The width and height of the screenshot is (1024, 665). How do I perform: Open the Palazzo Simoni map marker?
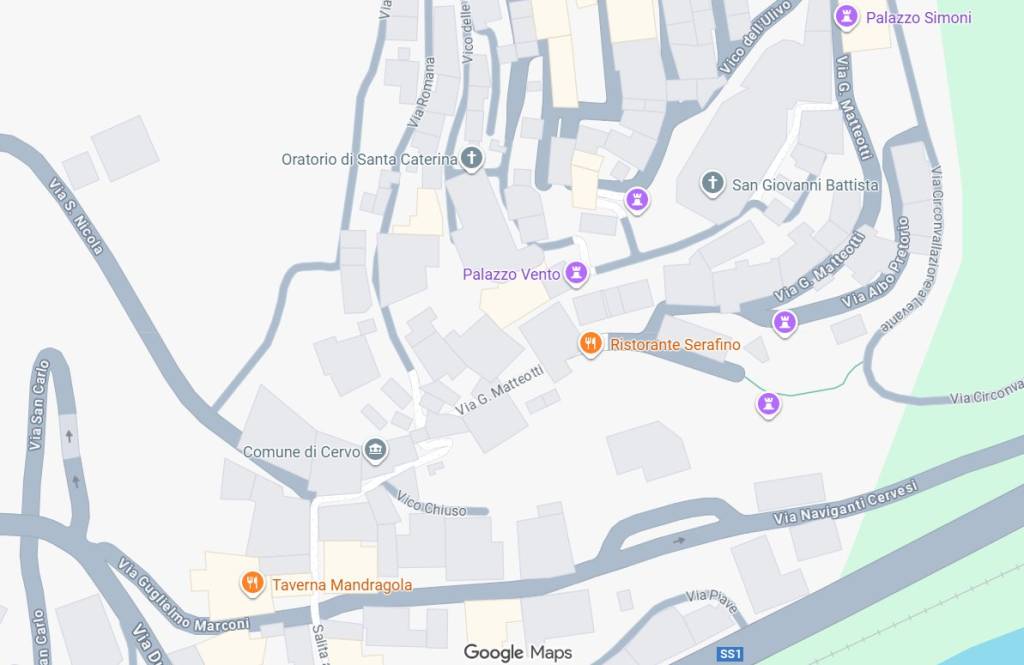coord(847,17)
